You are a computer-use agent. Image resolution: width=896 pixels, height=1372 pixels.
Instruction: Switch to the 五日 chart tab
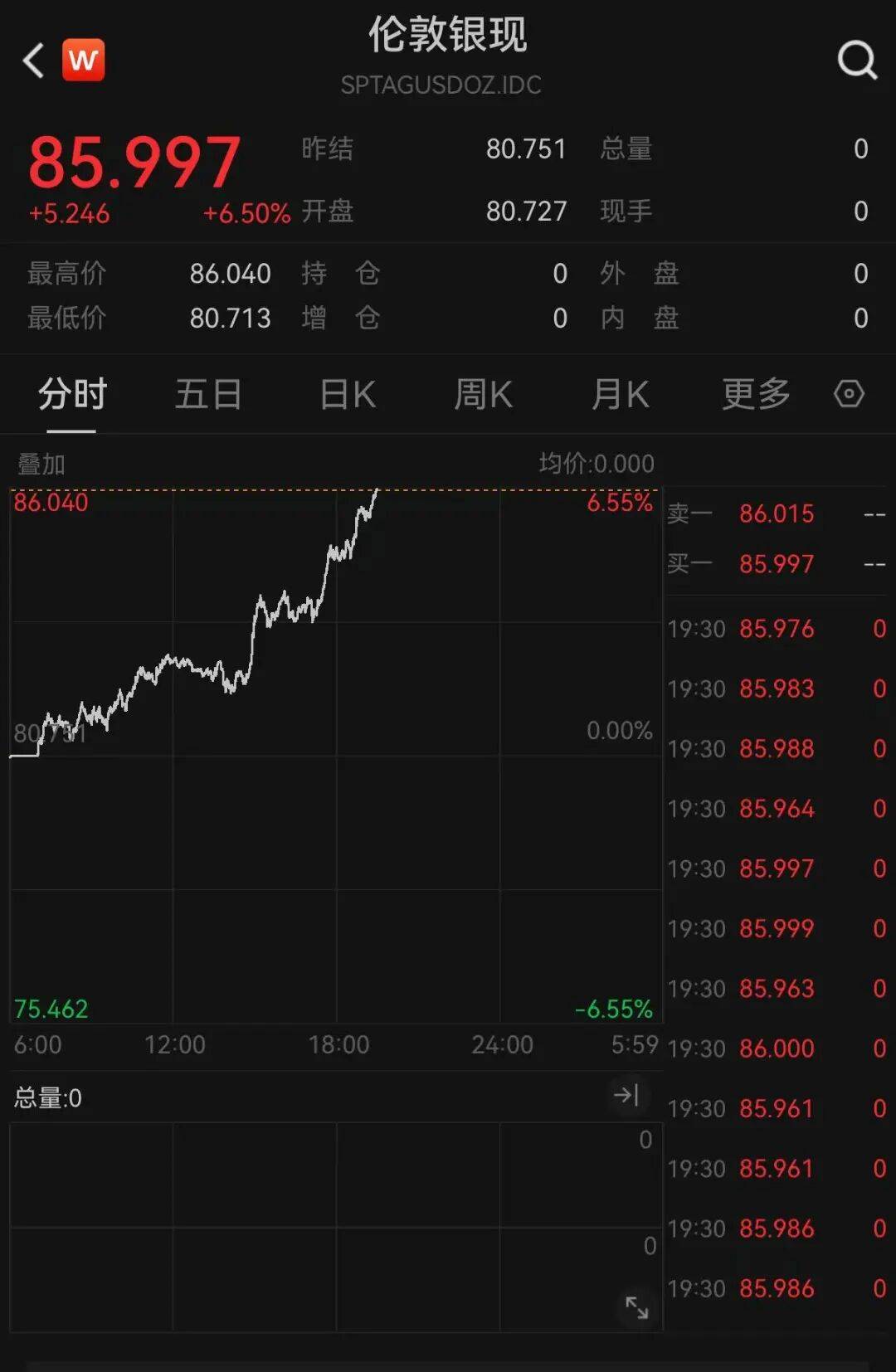click(208, 394)
